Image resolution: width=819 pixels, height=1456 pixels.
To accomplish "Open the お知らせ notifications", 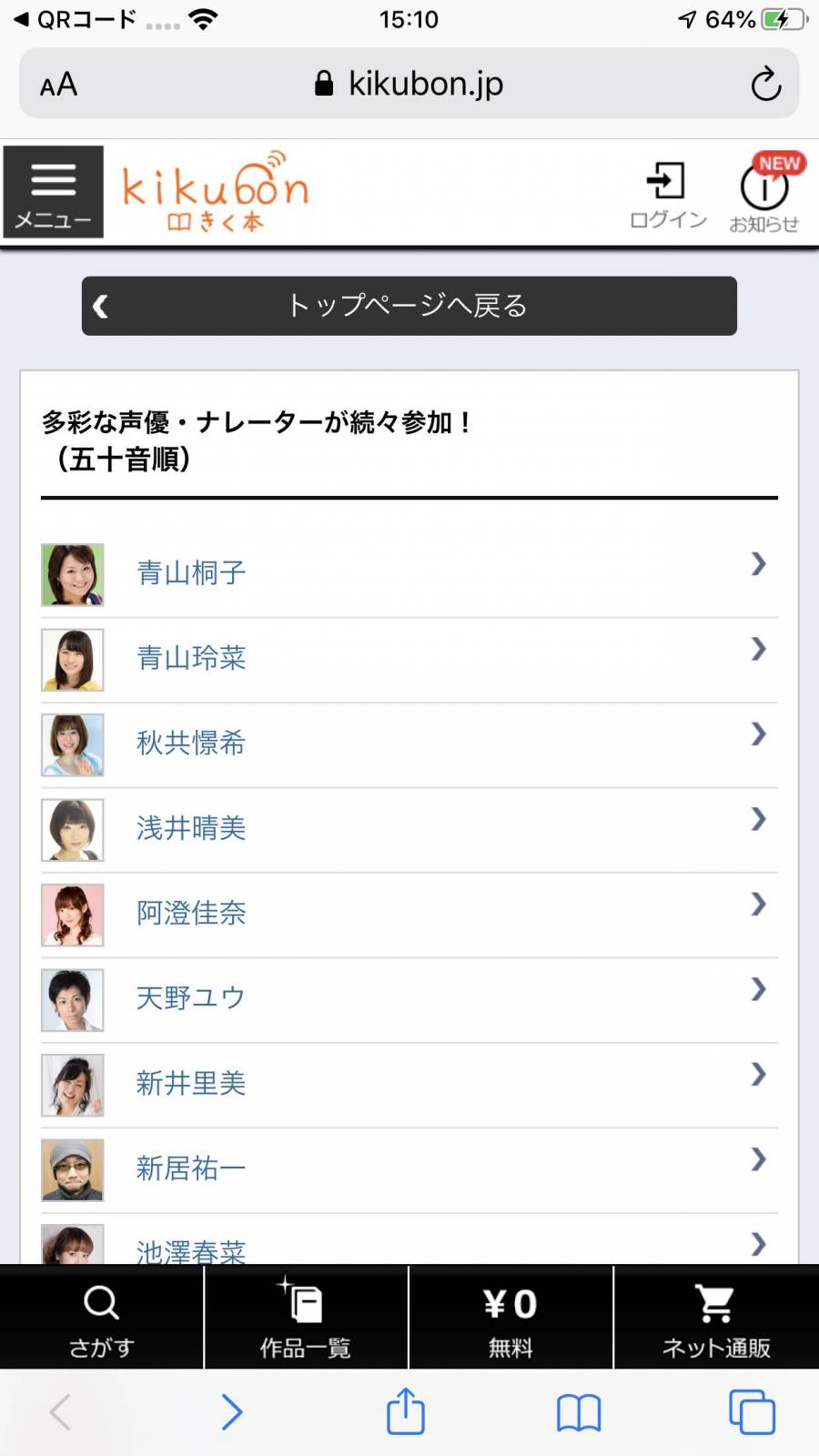I will (x=764, y=195).
